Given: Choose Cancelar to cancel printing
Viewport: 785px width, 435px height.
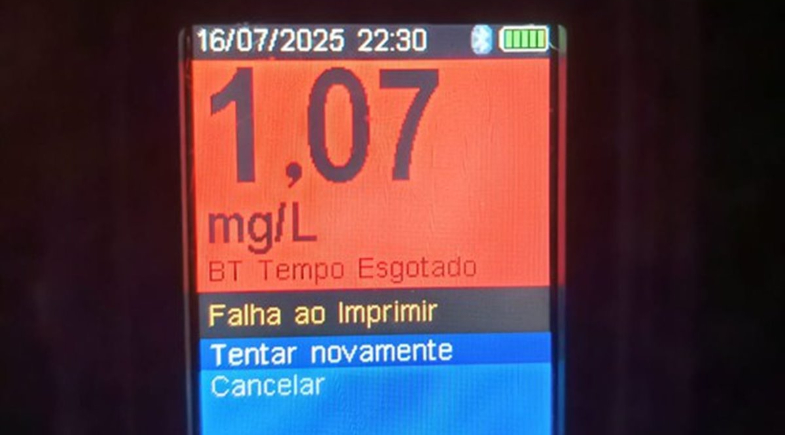Looking at the screenshot, I should [268, 386].
